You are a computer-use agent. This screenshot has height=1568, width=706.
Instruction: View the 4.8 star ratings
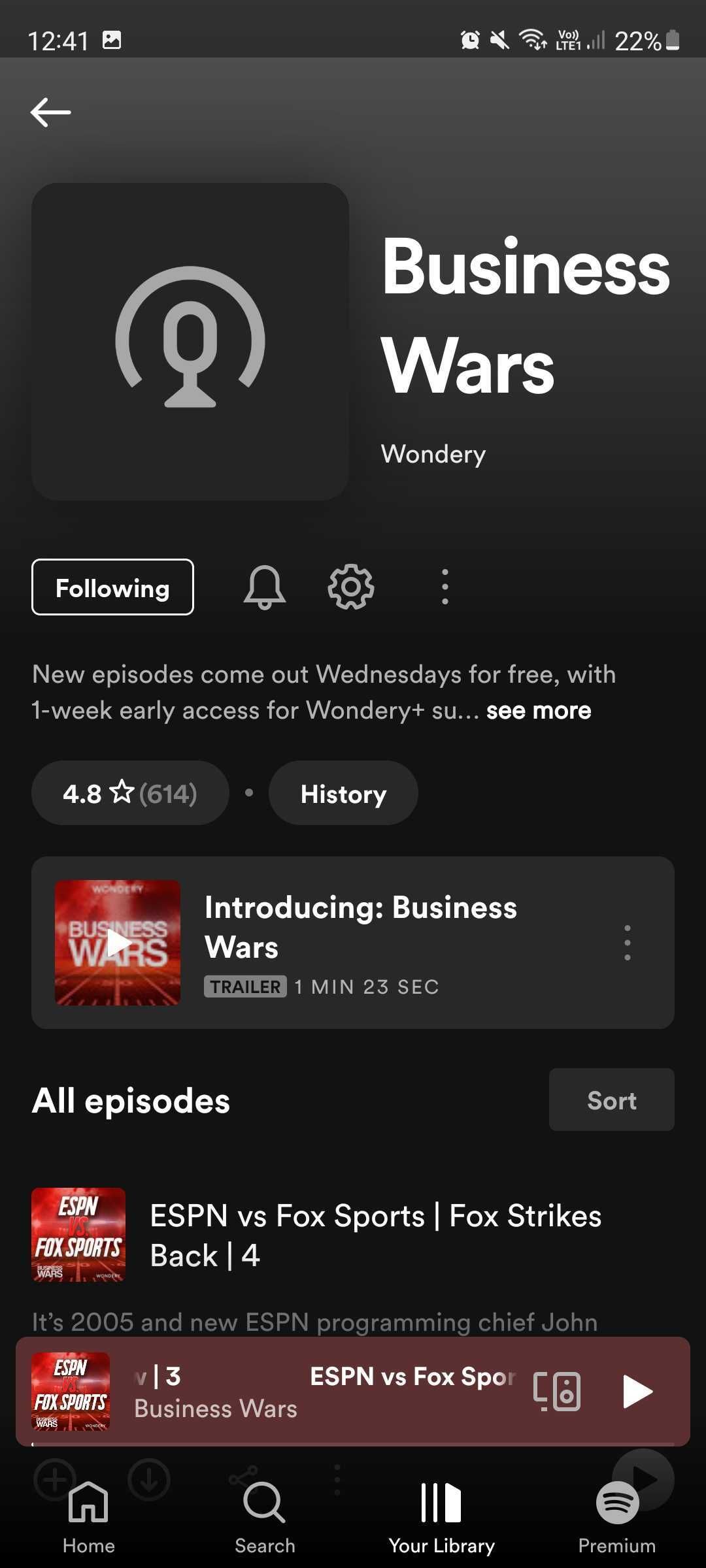tap(130, 793)
